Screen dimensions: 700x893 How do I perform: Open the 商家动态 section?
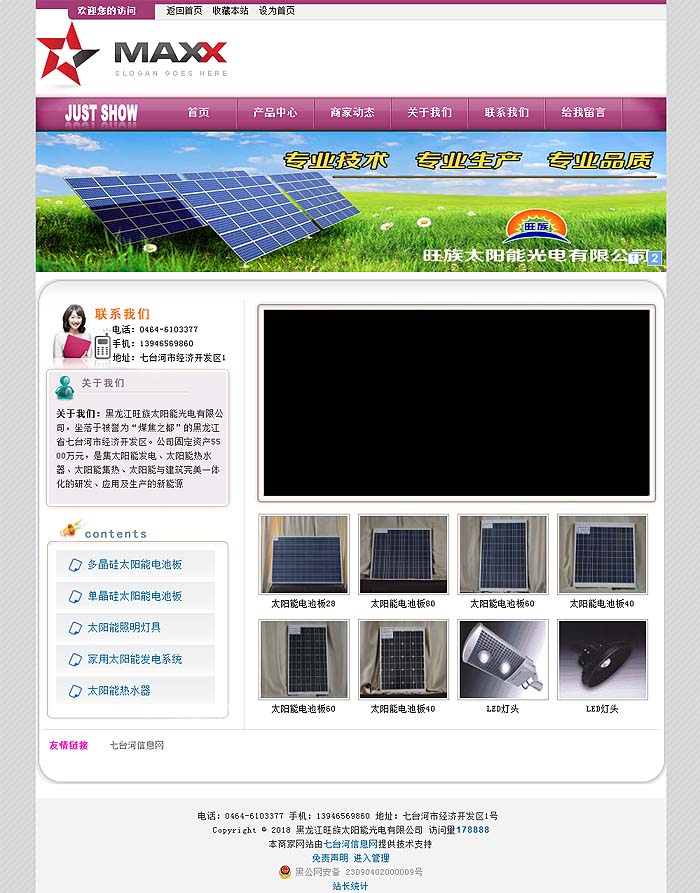352,113
